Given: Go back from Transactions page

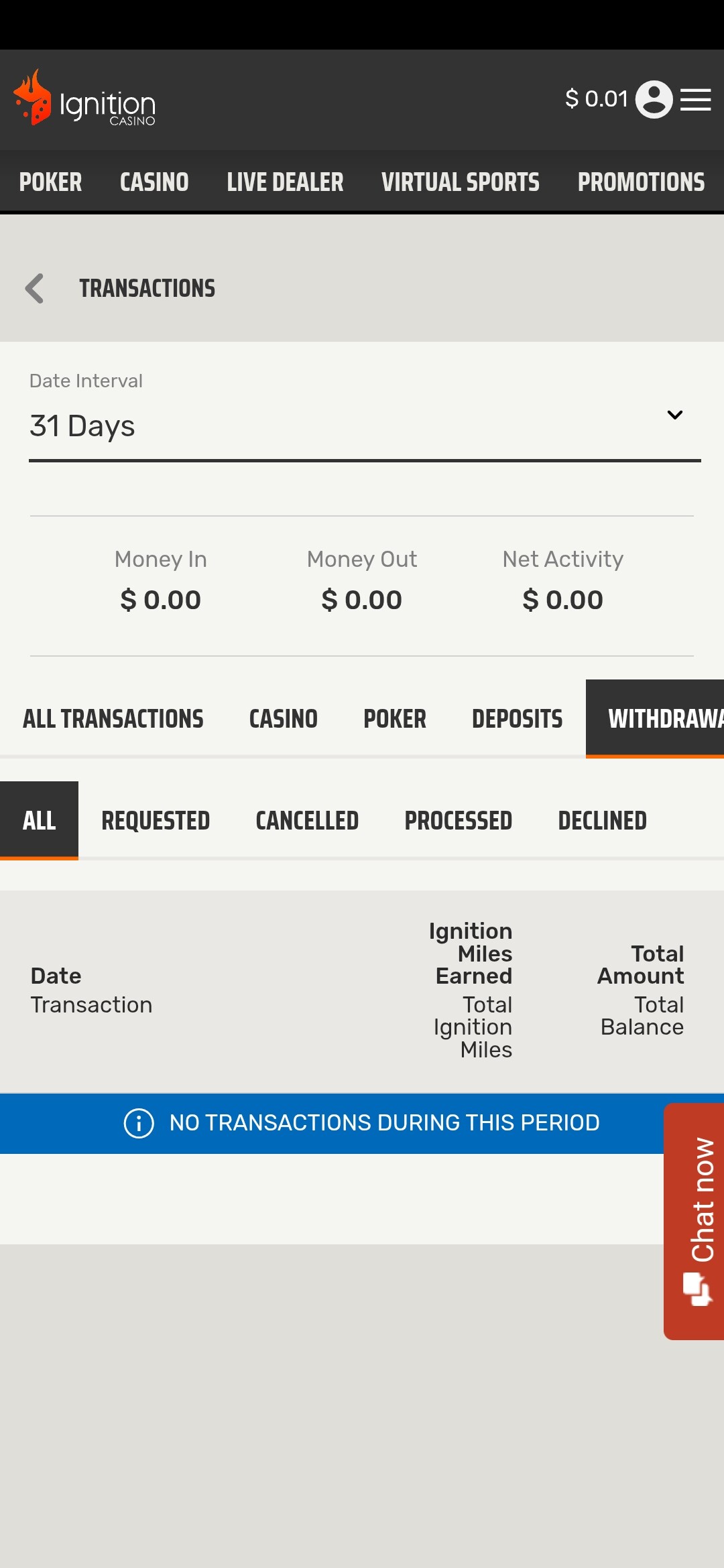Looking at the screenshot, I should click(35, 289).
